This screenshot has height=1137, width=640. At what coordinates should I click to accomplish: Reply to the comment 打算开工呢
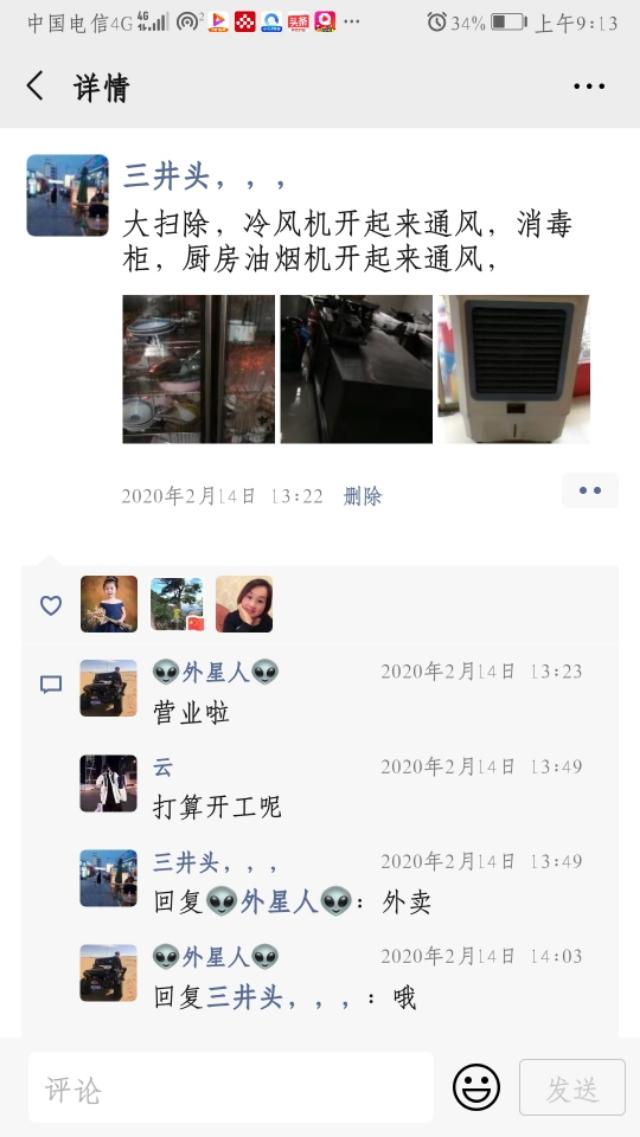pos(217,807)
